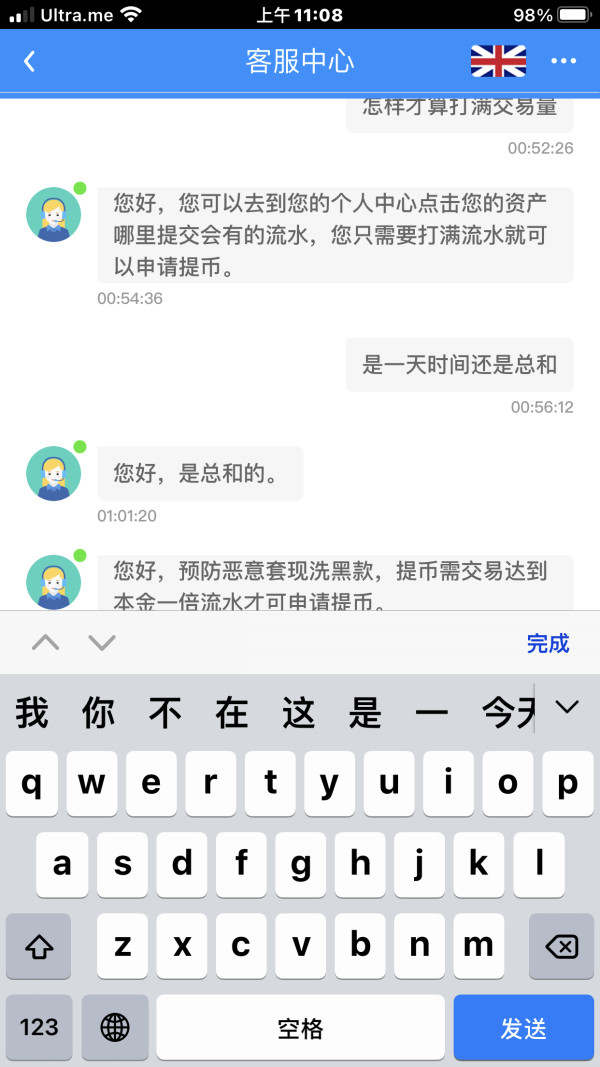The width and height of the screenshot is (600, 1067).
Task: Delete a character with backspace
Action: coord(561,946)
